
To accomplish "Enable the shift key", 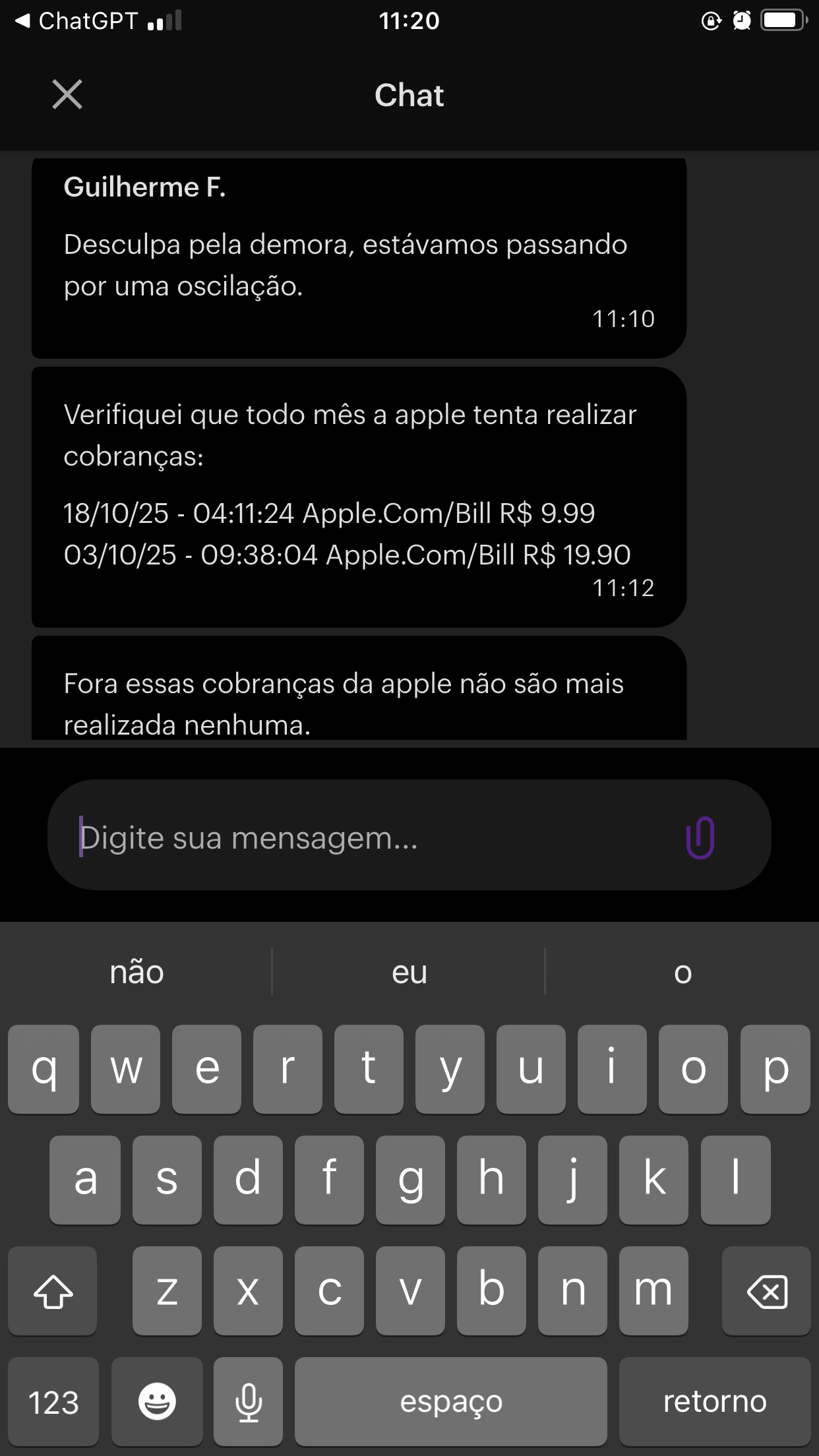I will pos(53,1291).
